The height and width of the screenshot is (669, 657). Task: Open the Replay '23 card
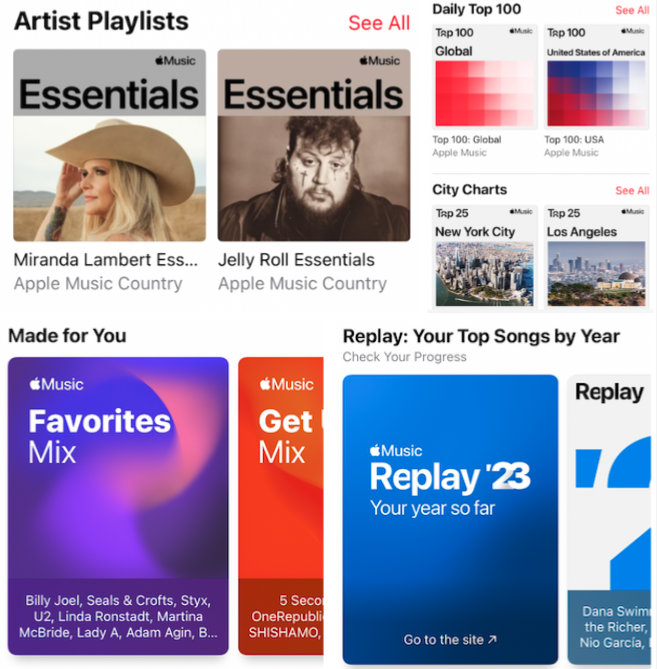(x=450, y=500)
